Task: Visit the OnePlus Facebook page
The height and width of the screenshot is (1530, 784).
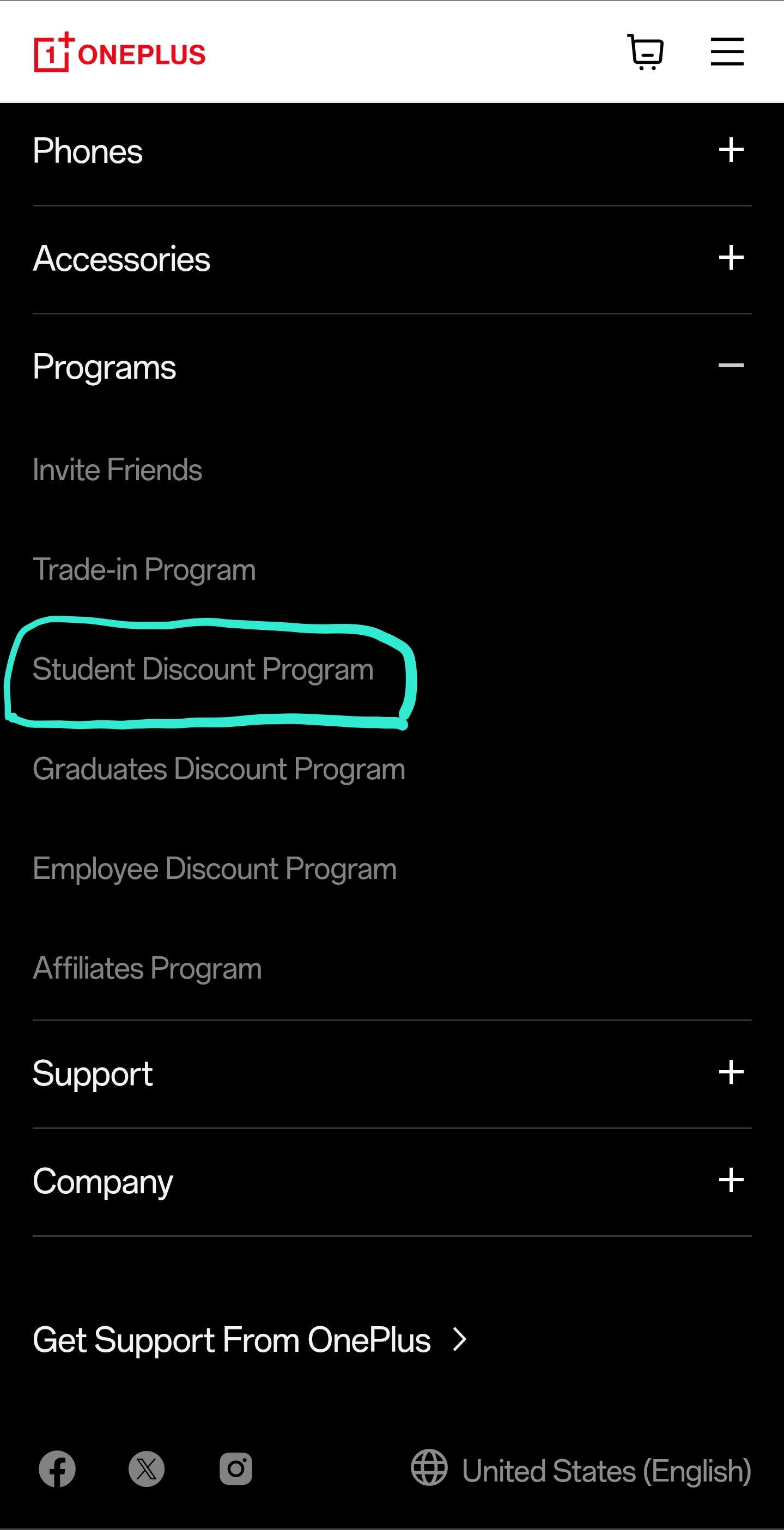Action: 57,1470
